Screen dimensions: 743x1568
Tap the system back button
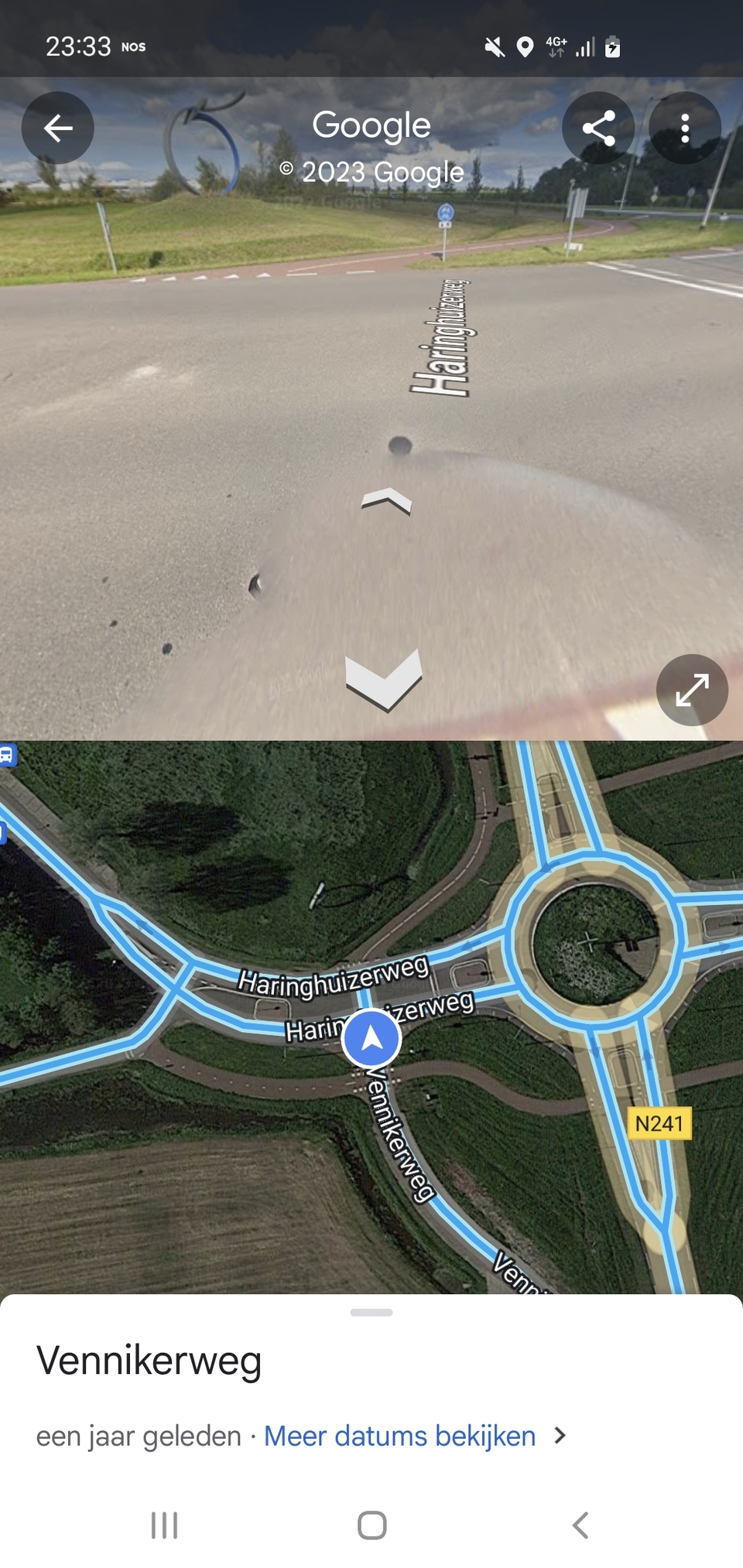tap(580, 1525)
